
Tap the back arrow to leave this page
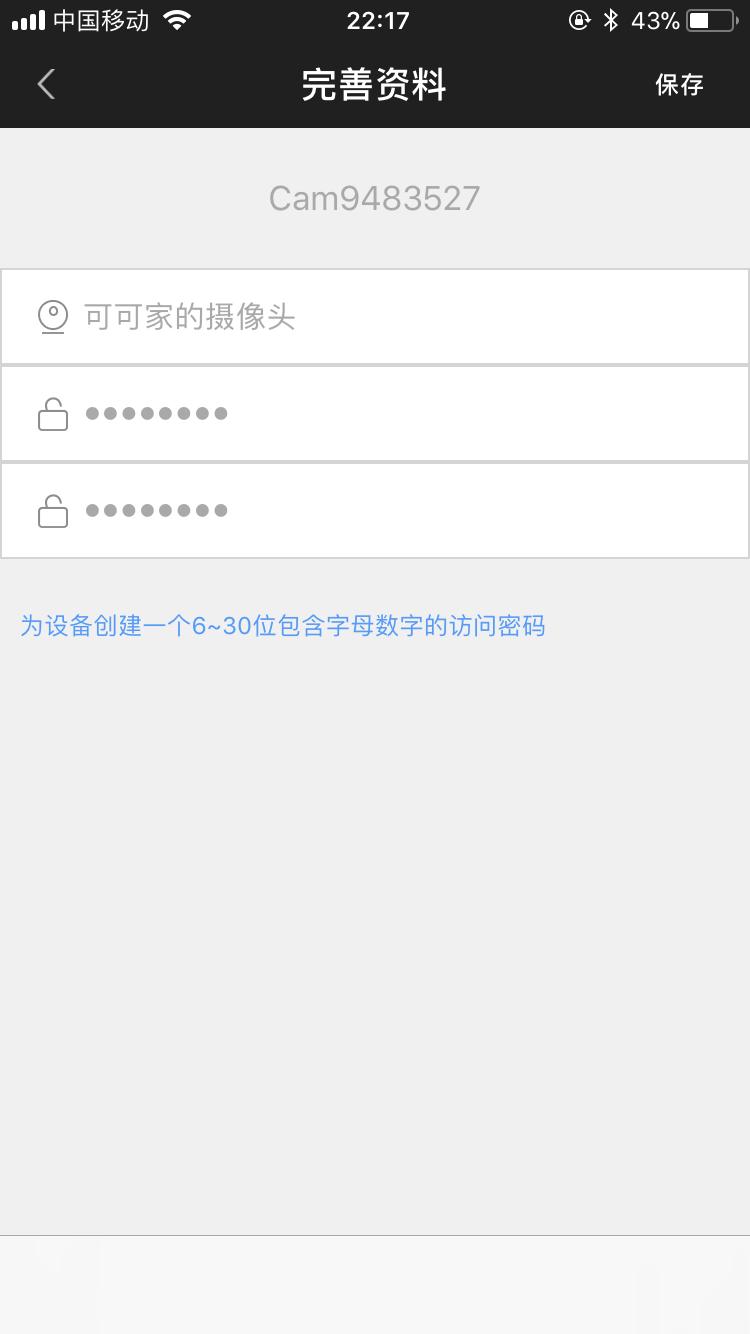[45, 84]
